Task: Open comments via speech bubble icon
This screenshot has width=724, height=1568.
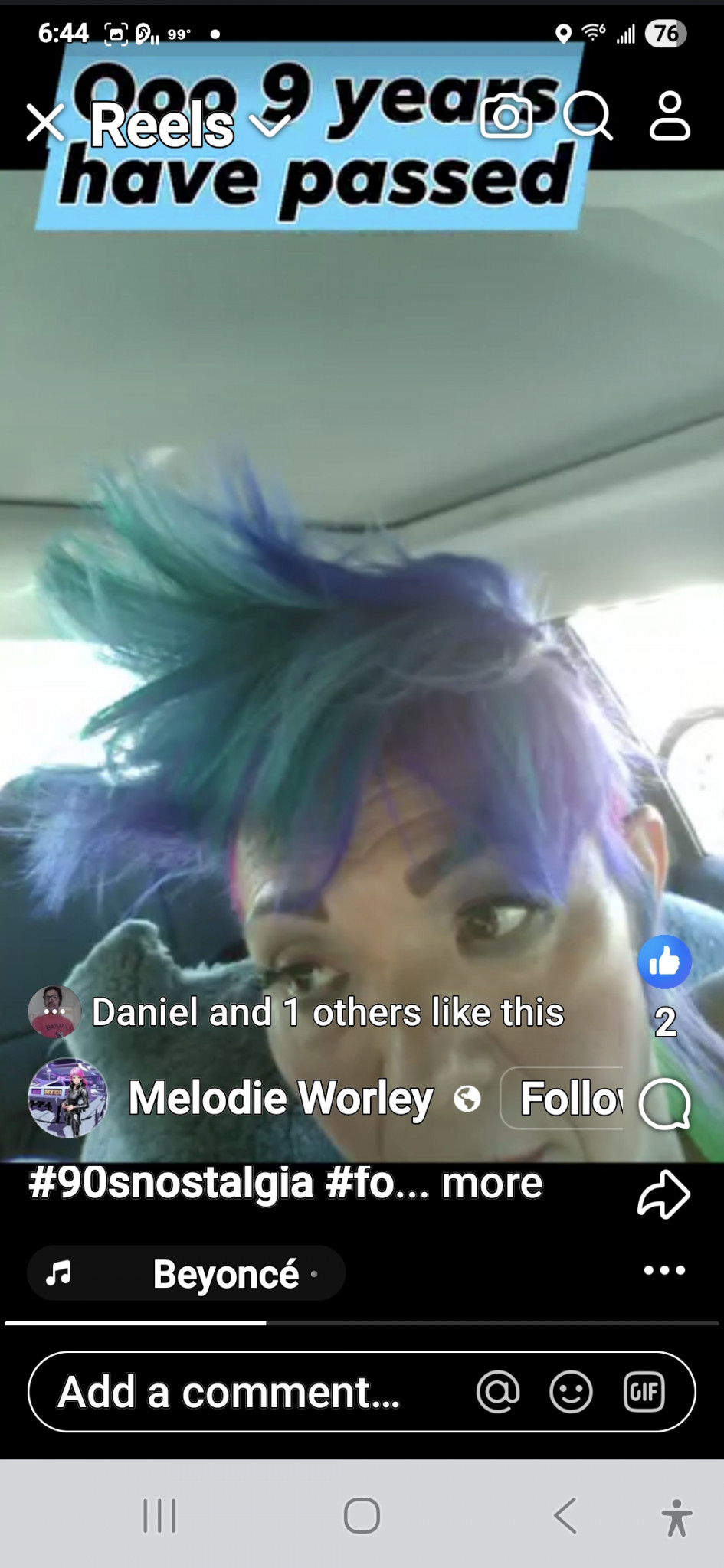Action: click(664, 1104)
